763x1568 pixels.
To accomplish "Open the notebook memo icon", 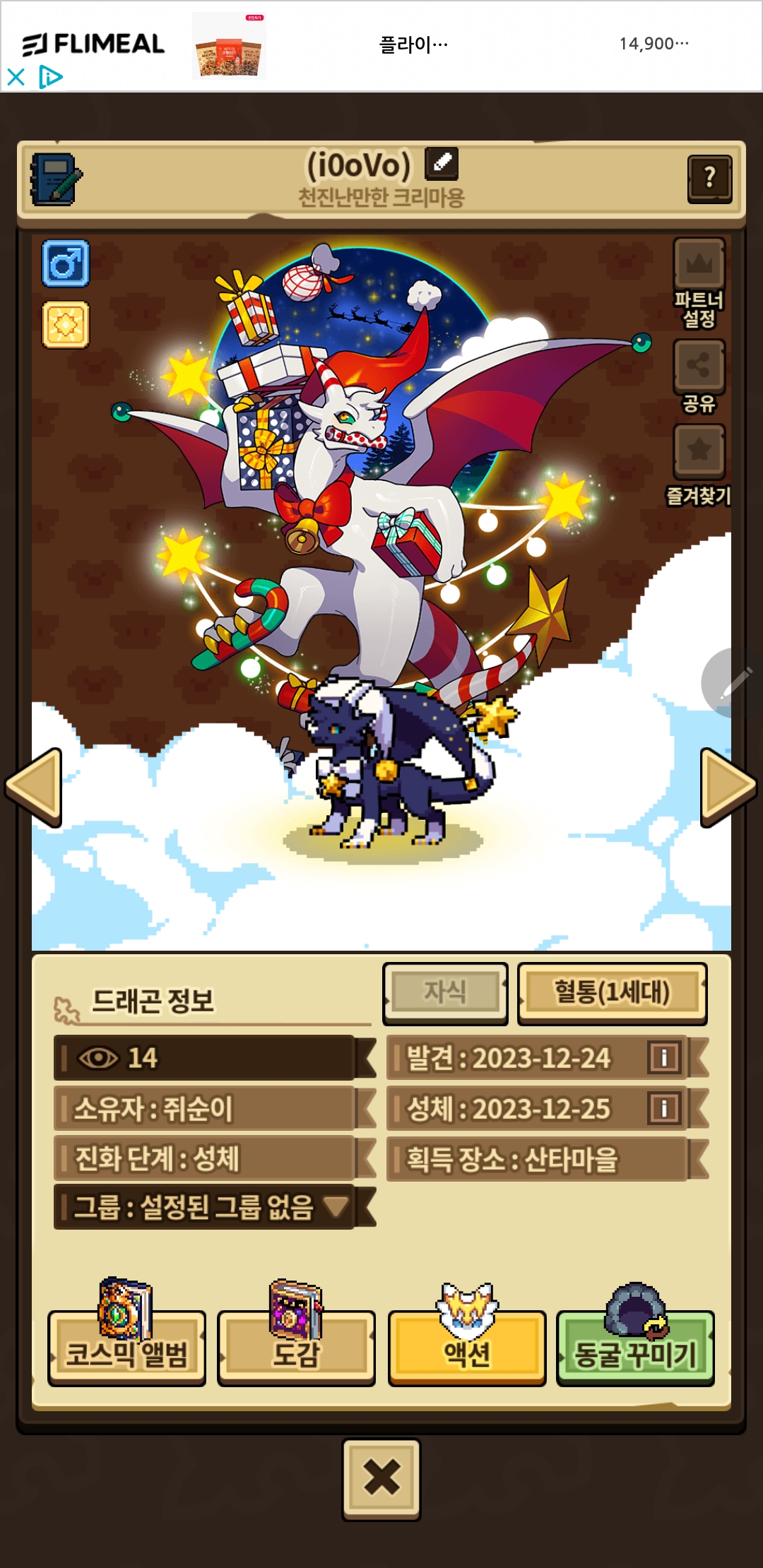I will pyautogui.click(x=56, y=179).
